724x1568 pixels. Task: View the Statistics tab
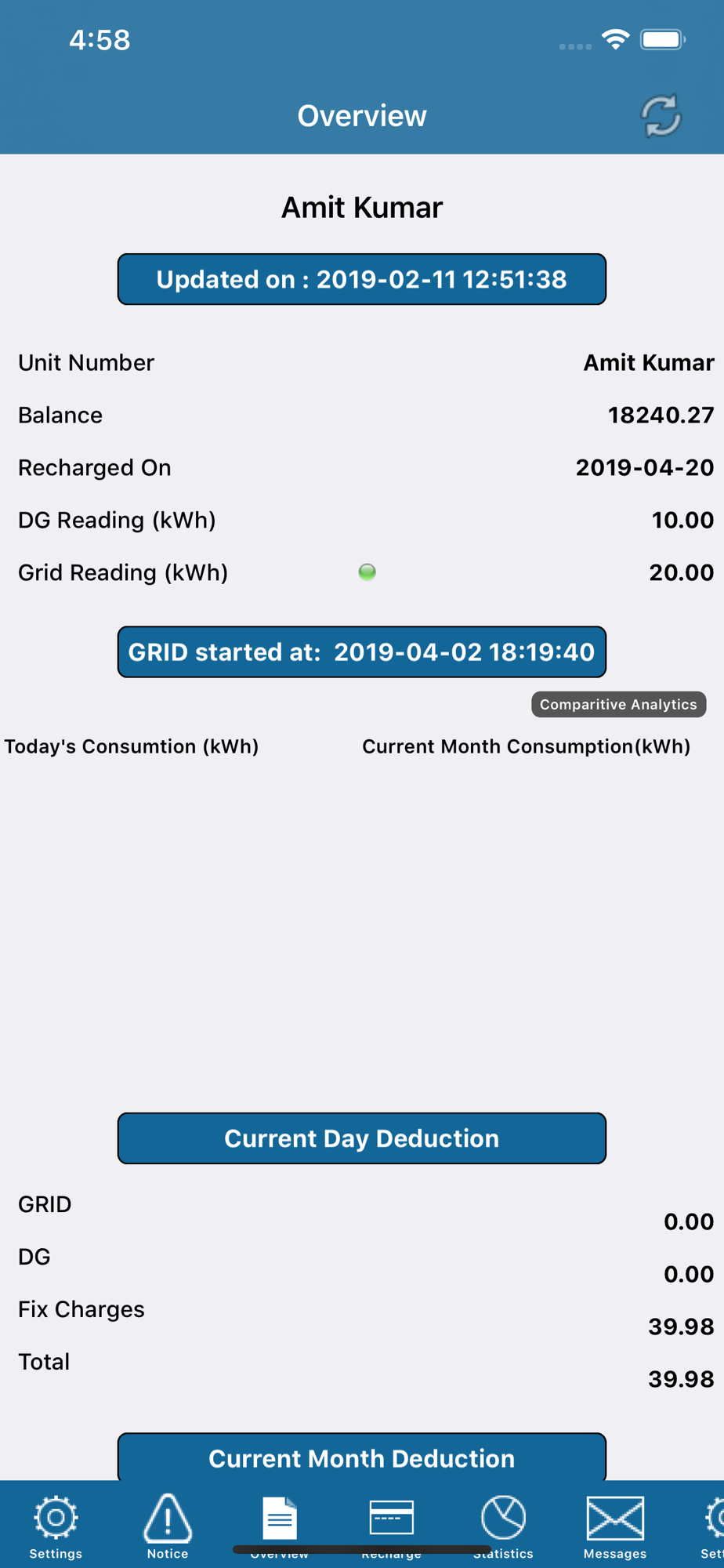tap(503, 1526)
